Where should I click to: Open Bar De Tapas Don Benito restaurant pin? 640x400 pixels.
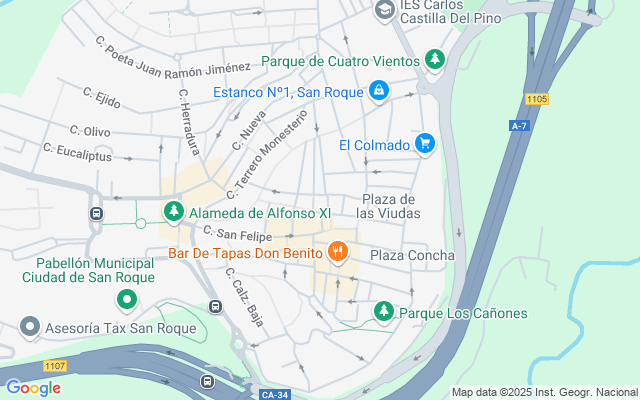339,253
